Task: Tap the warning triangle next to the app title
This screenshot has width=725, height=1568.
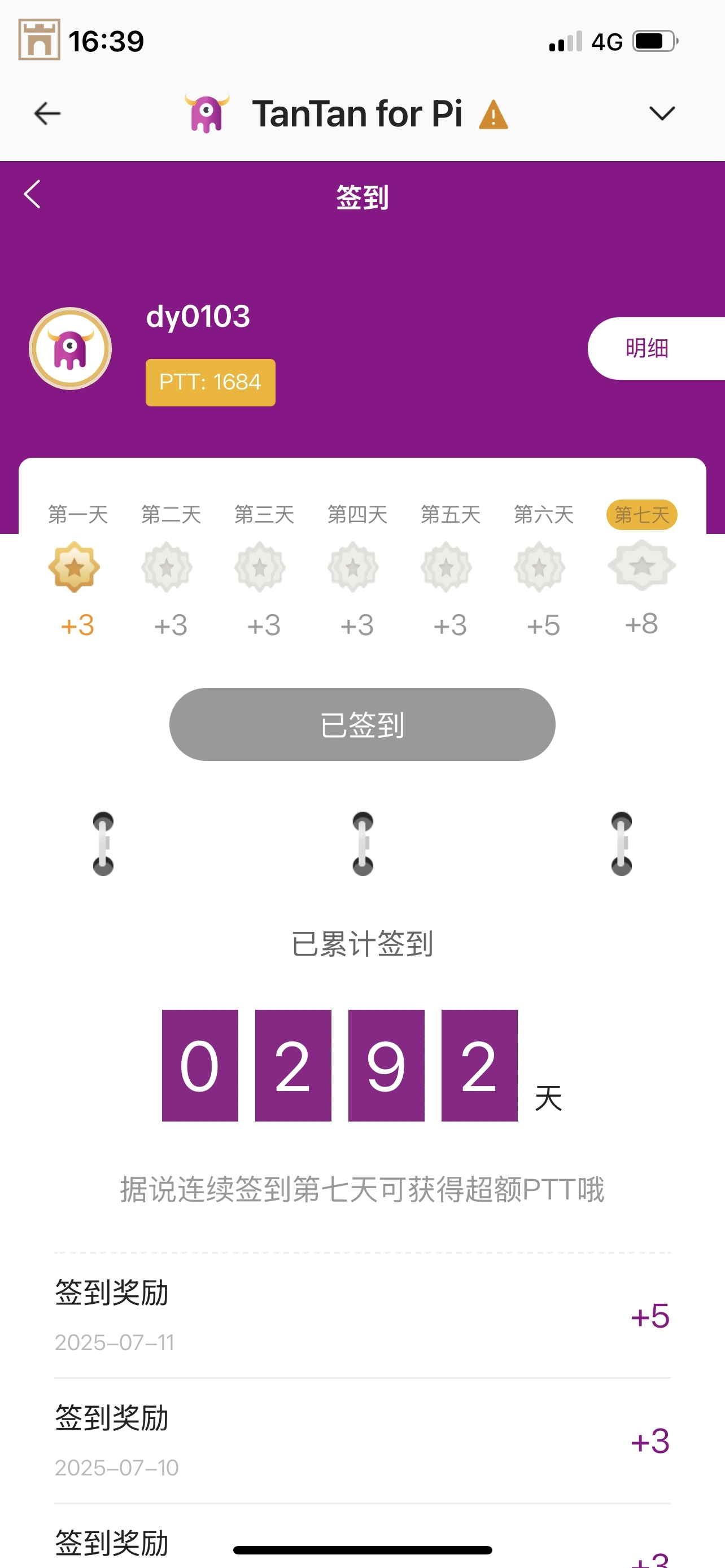Action: [493, 115]
